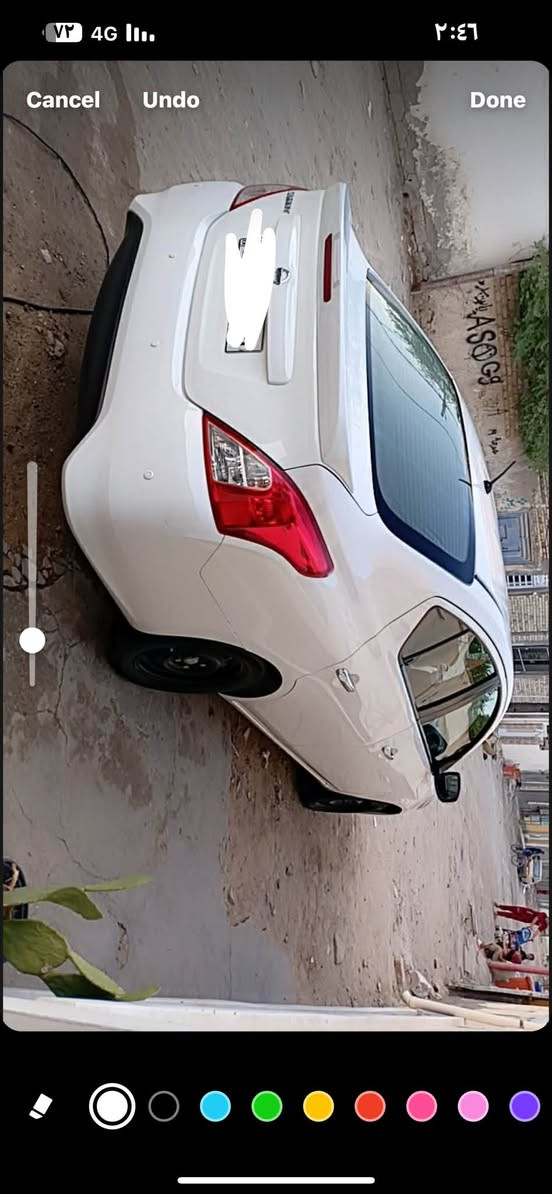The image size is (552, 1194).
Task: Select the eraser tool
Action: 40,1106
